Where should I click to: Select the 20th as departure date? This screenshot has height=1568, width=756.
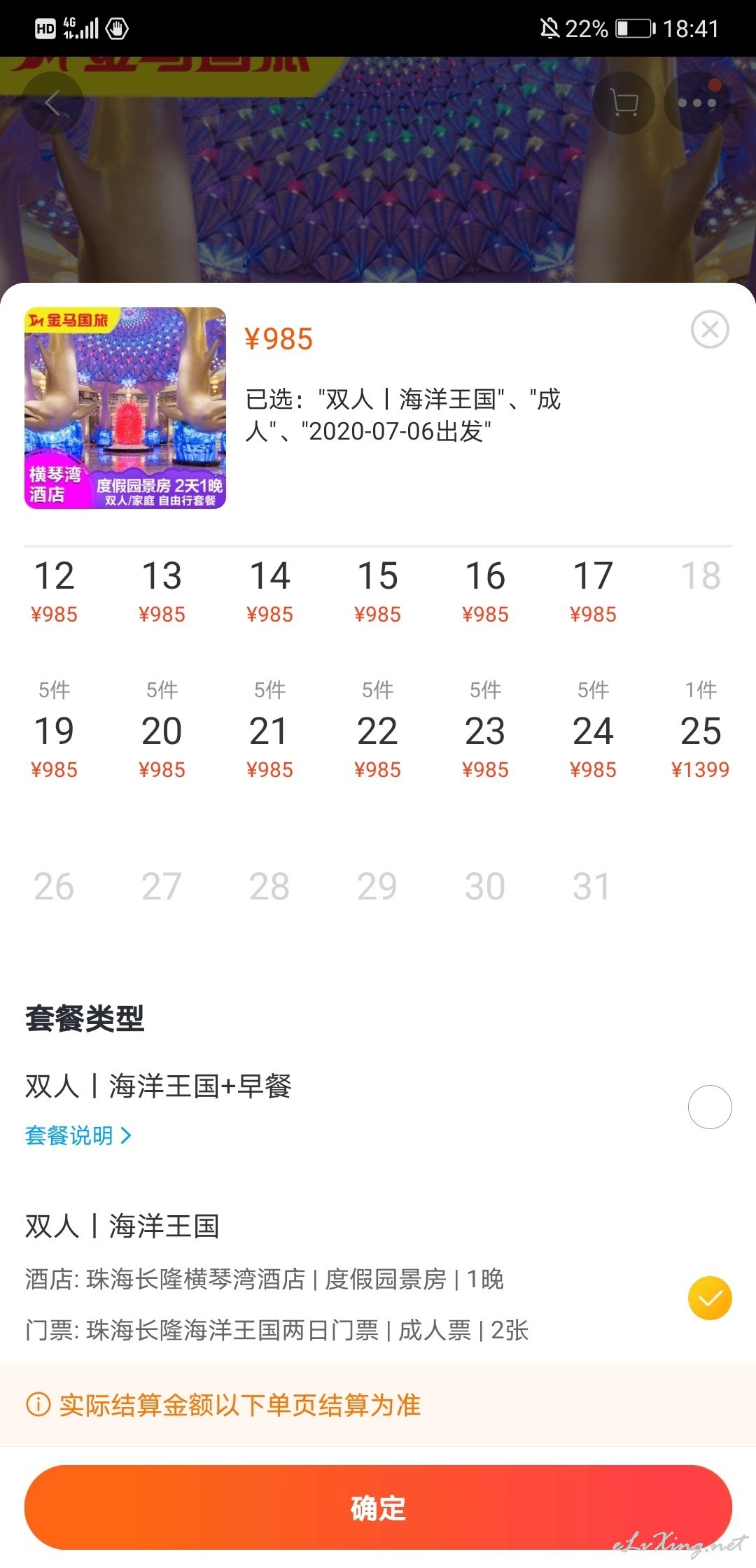point(162,729)
